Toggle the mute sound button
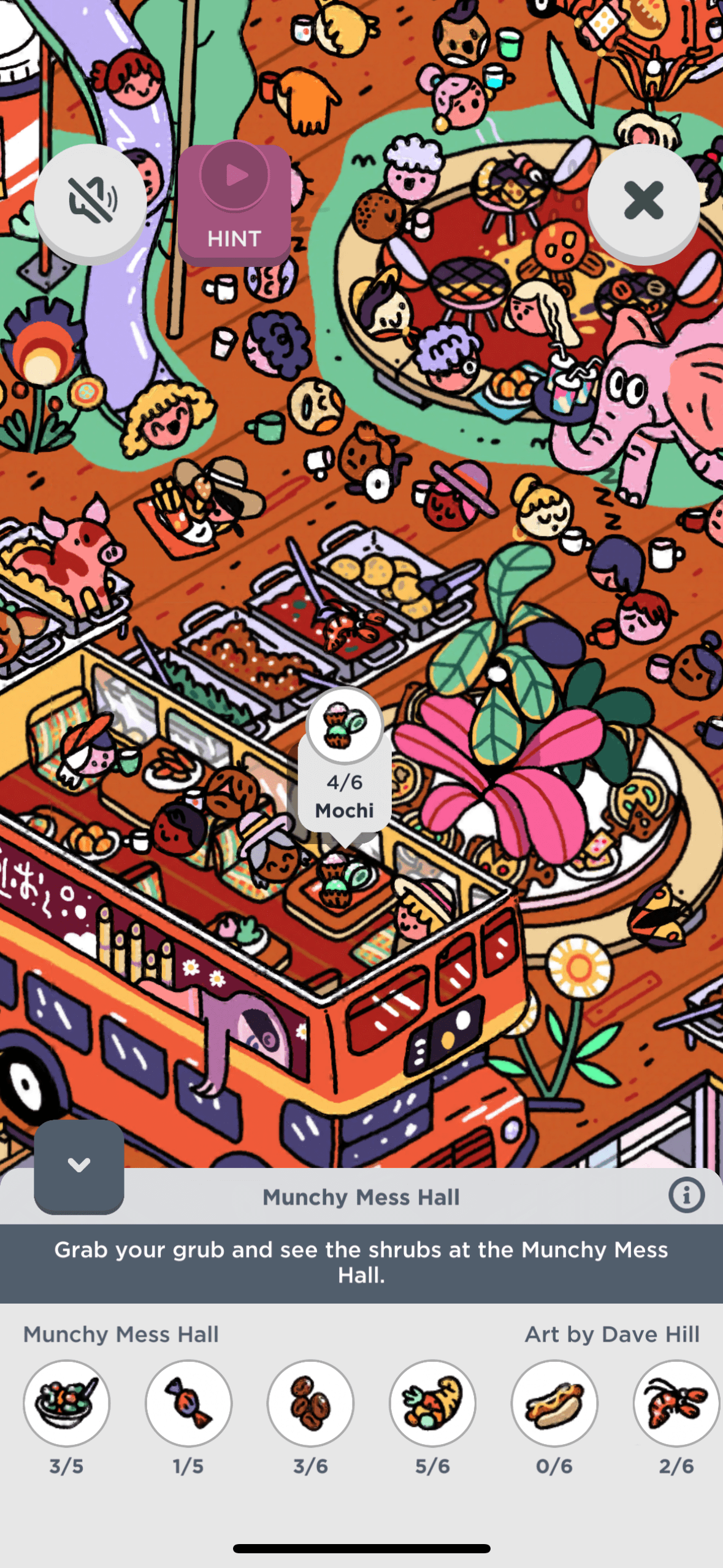Screen dimensions: 723x1568 90,201
